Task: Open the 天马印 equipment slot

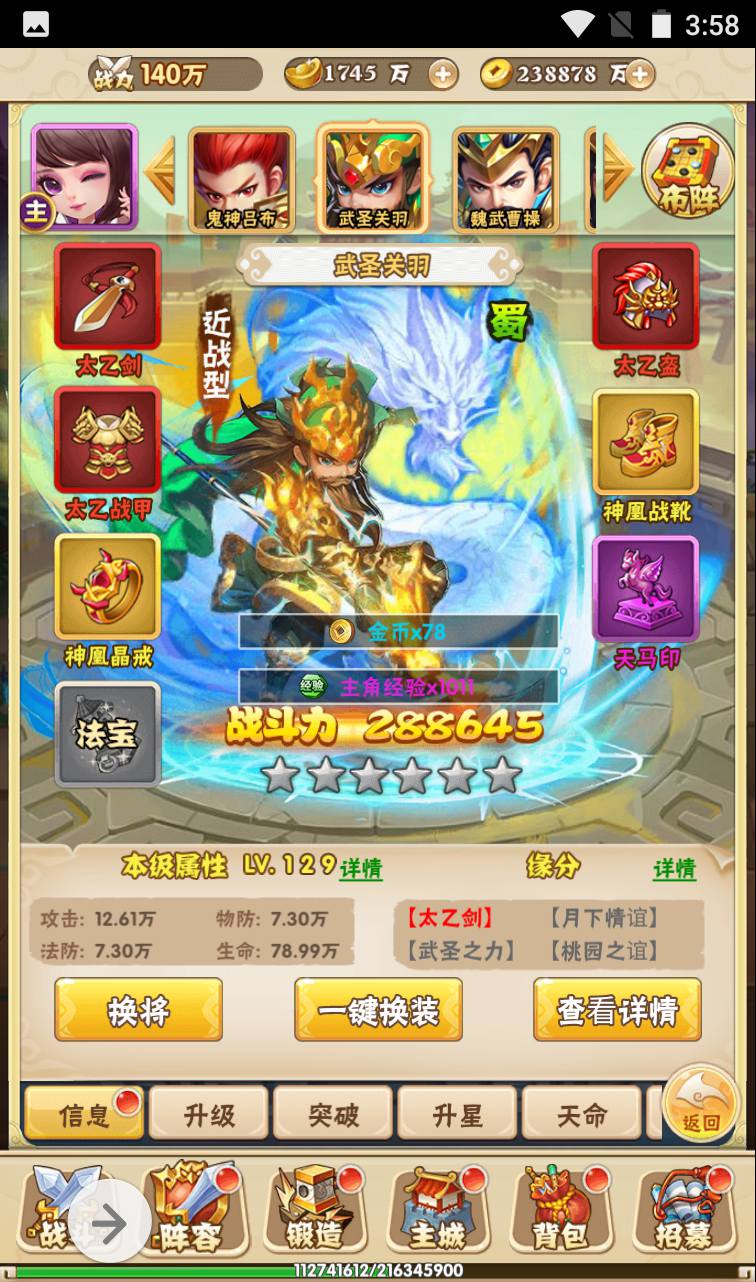Action: tap(646, 590)
